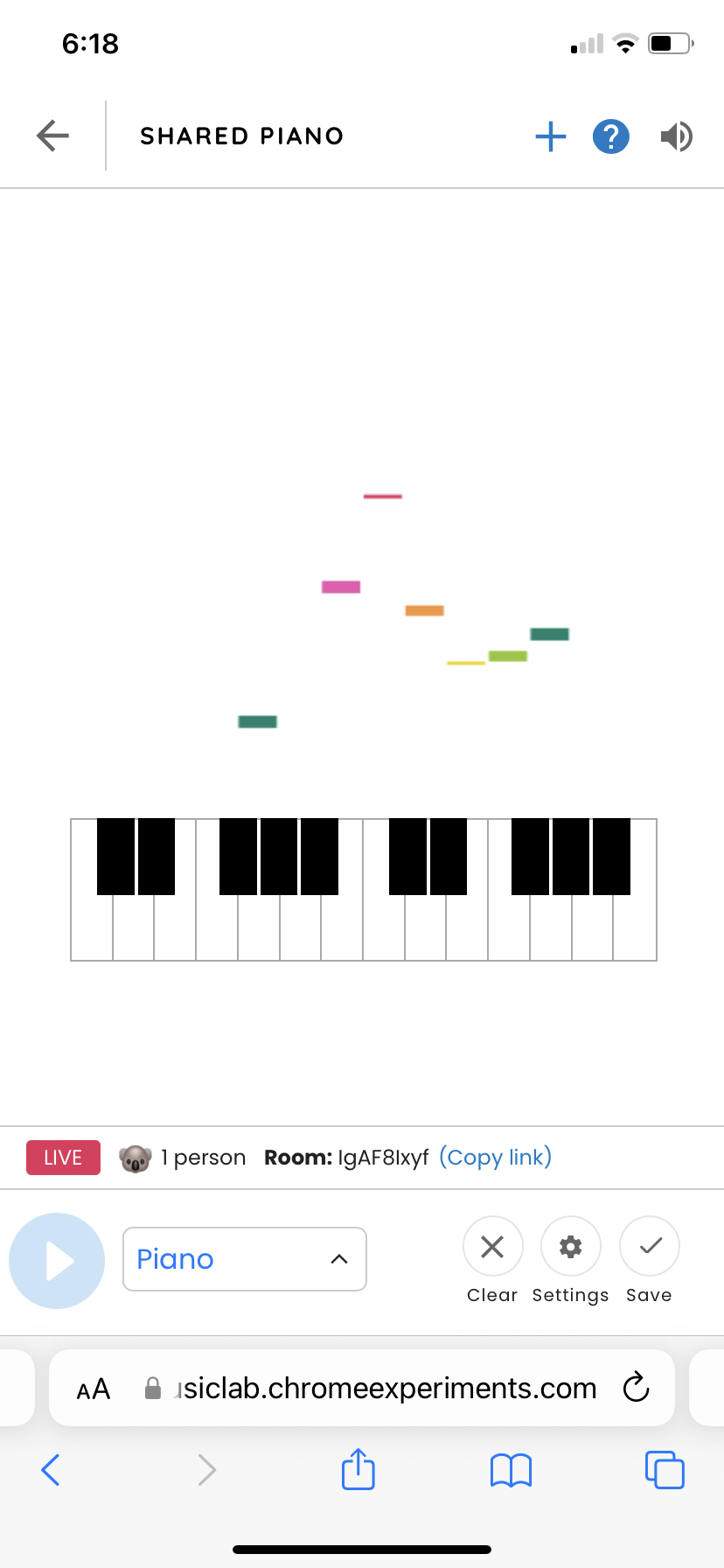Clear the recorded notes

[x=492, y=1246]
